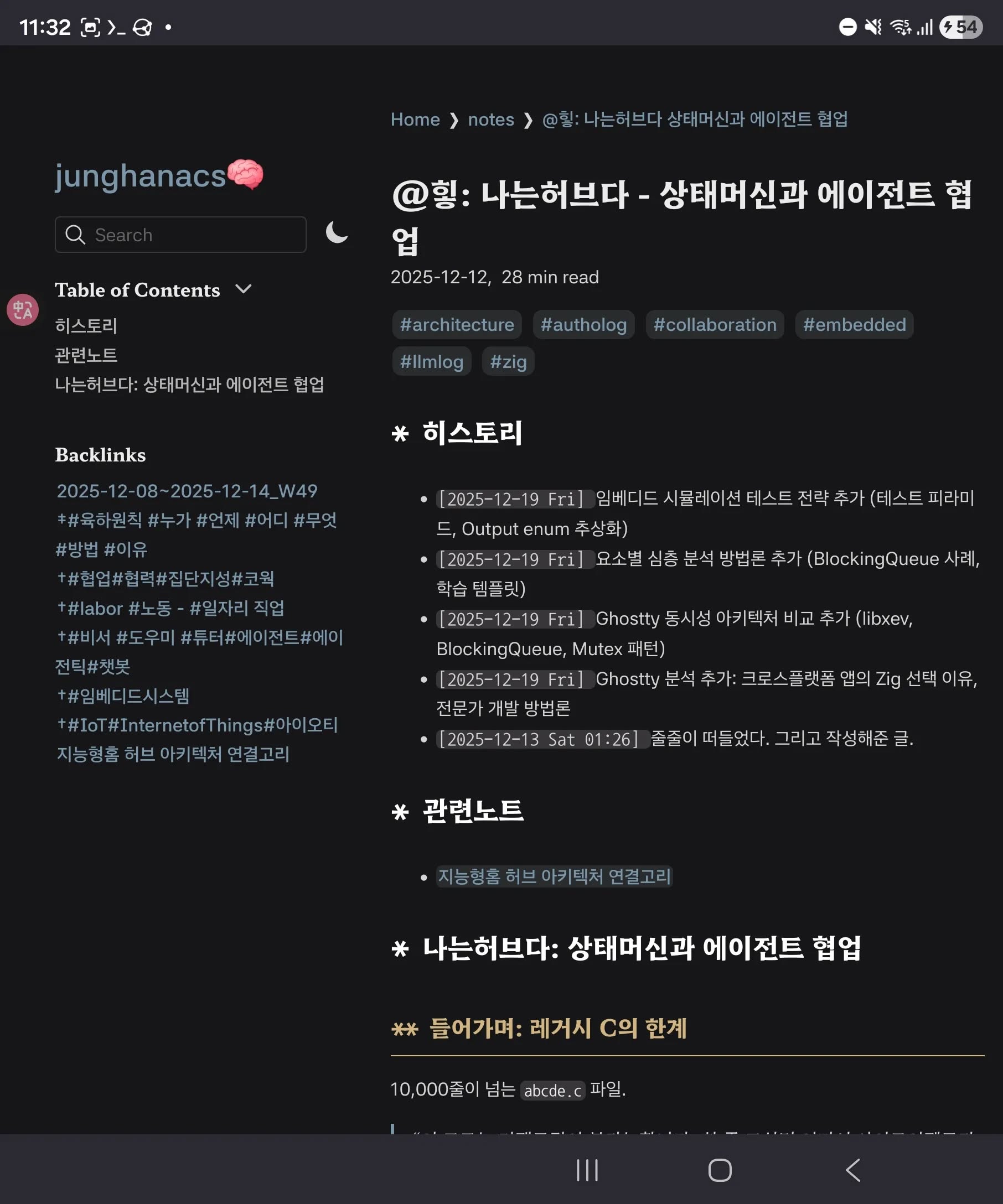Image resolution: width=1003 pixels, height=1204 pixels.
Task: Open 지능형홈 허브 아키텍처 연결고리 under 관련노트
Action: click(554, 876)
